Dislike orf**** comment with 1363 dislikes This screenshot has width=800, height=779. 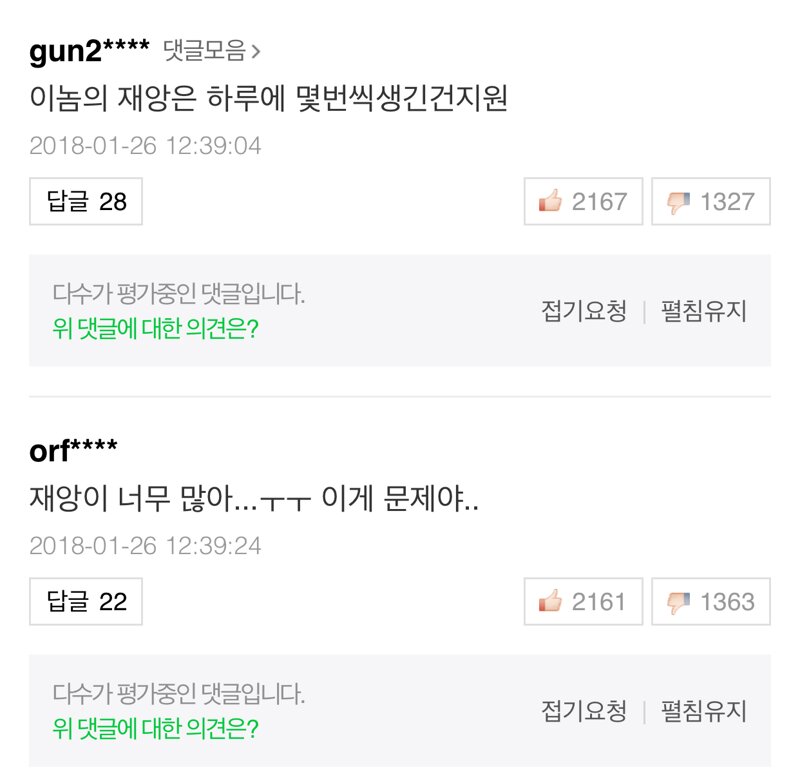pyautogui.click(x=711, y=602)
